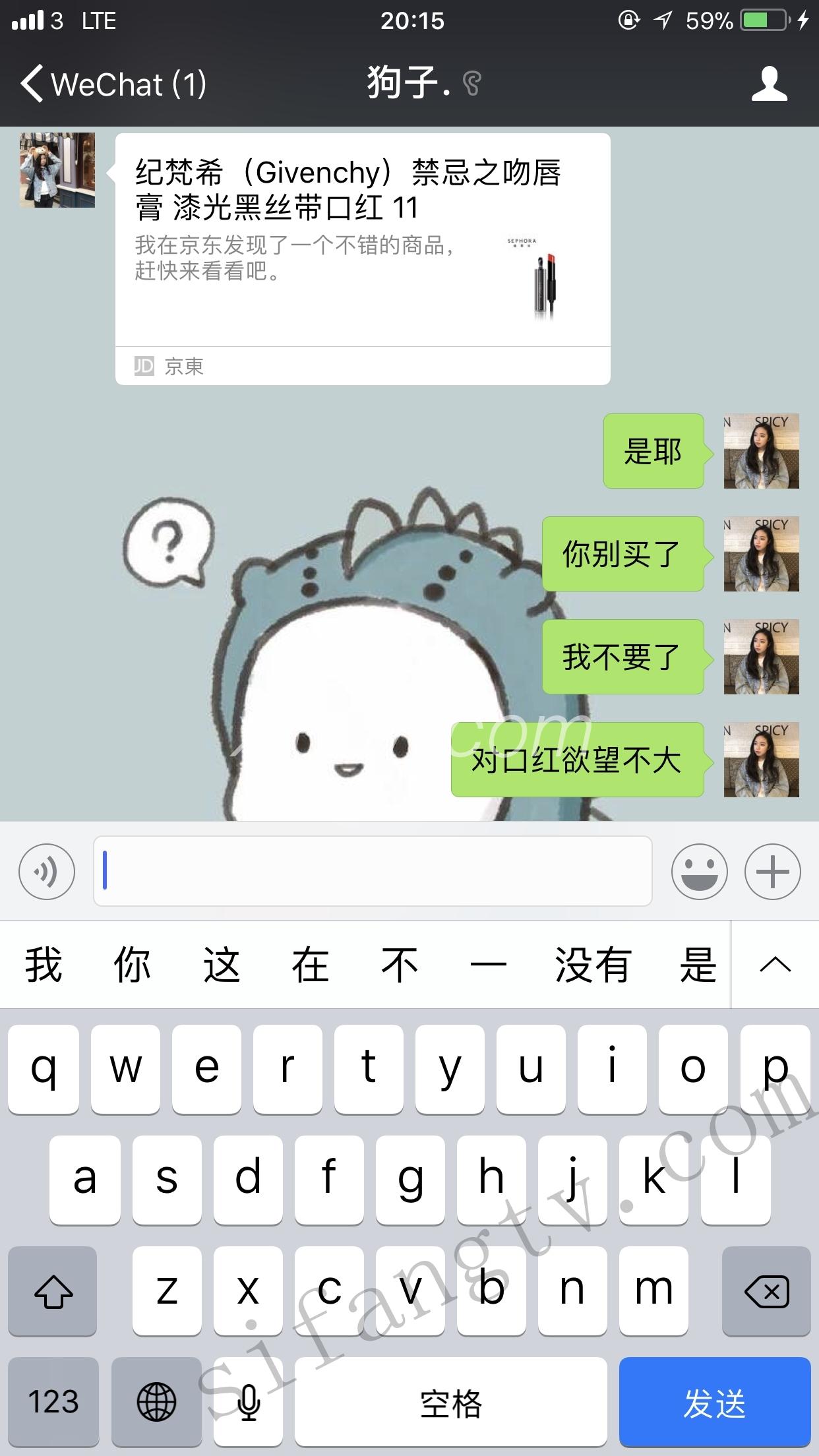The width and height of the screenshot is (819, 1456).
Task: Tap my avatar beside the message 是耶
Action: pyautogui.click(x=761, y=451)
